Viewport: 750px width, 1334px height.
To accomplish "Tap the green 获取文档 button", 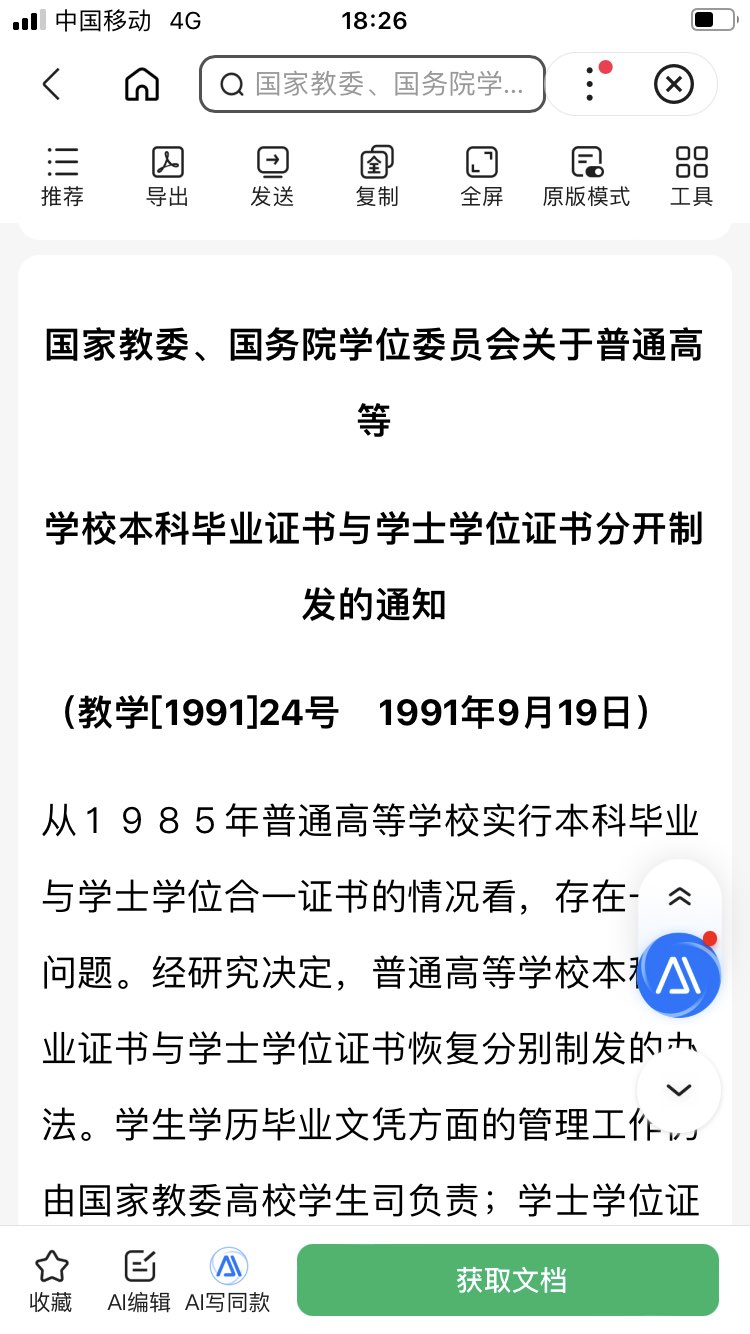I will [x=508, y=1280].
